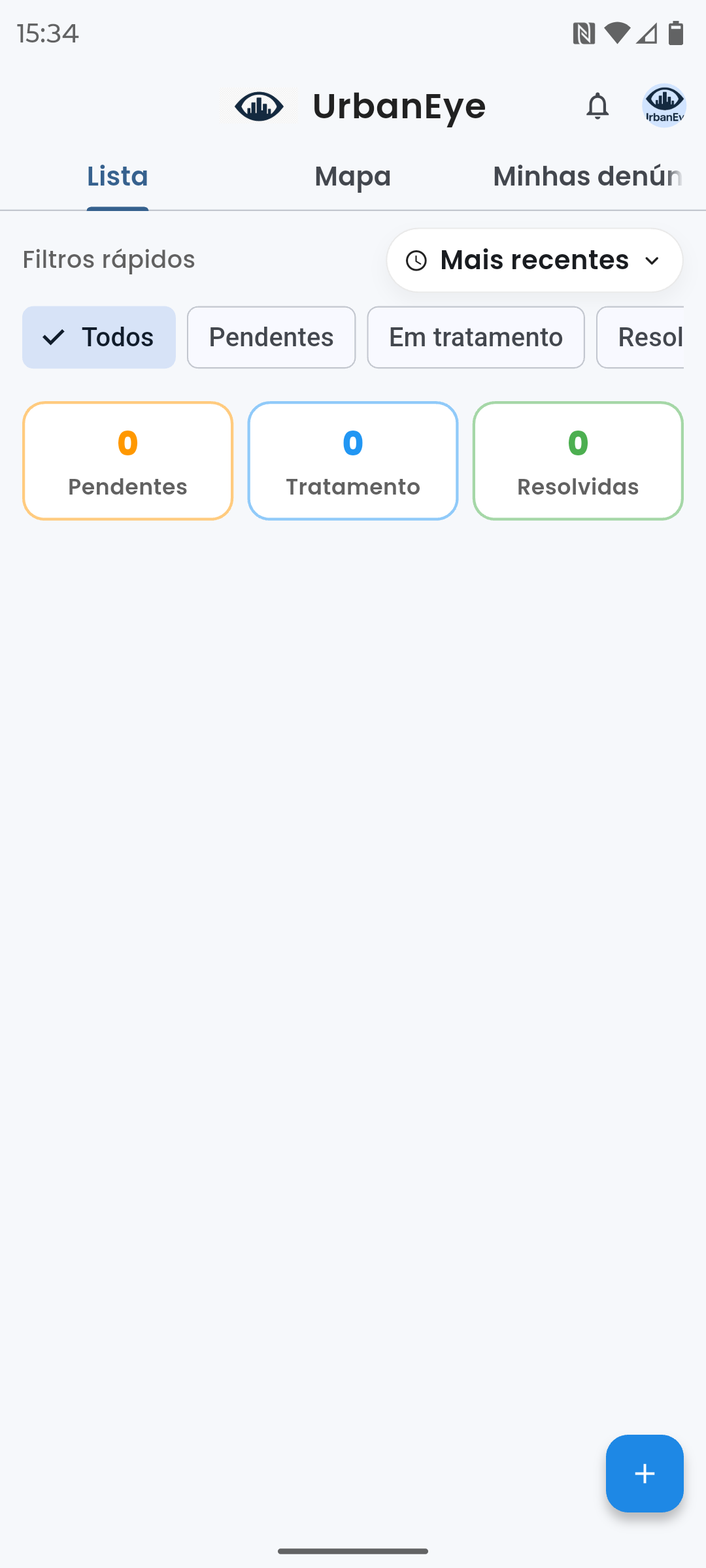Open the notifications bell

pyautogui.click(x=597, y=106)
